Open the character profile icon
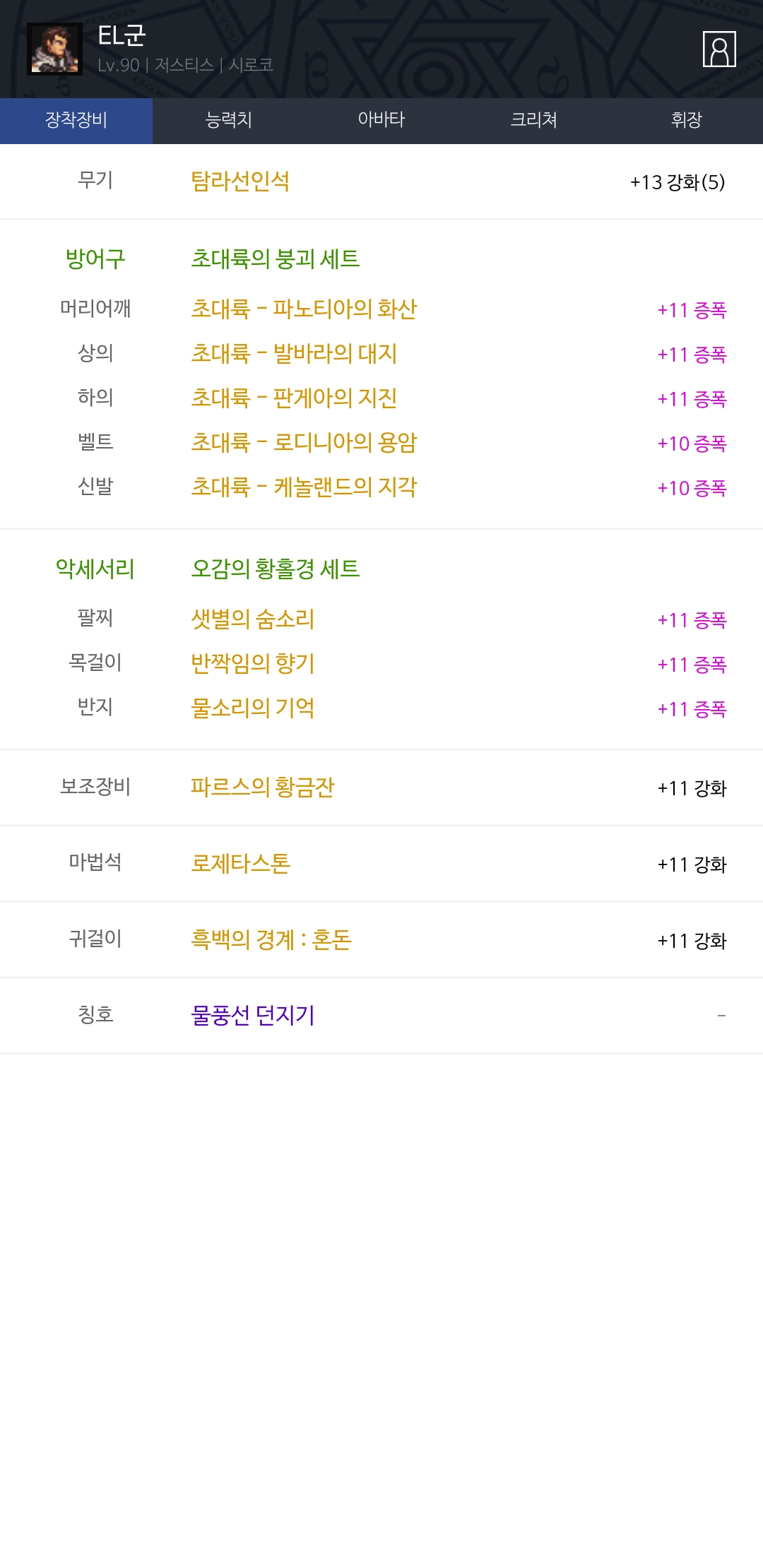This screenshot has height=1568, width=763. coord(719,49)
